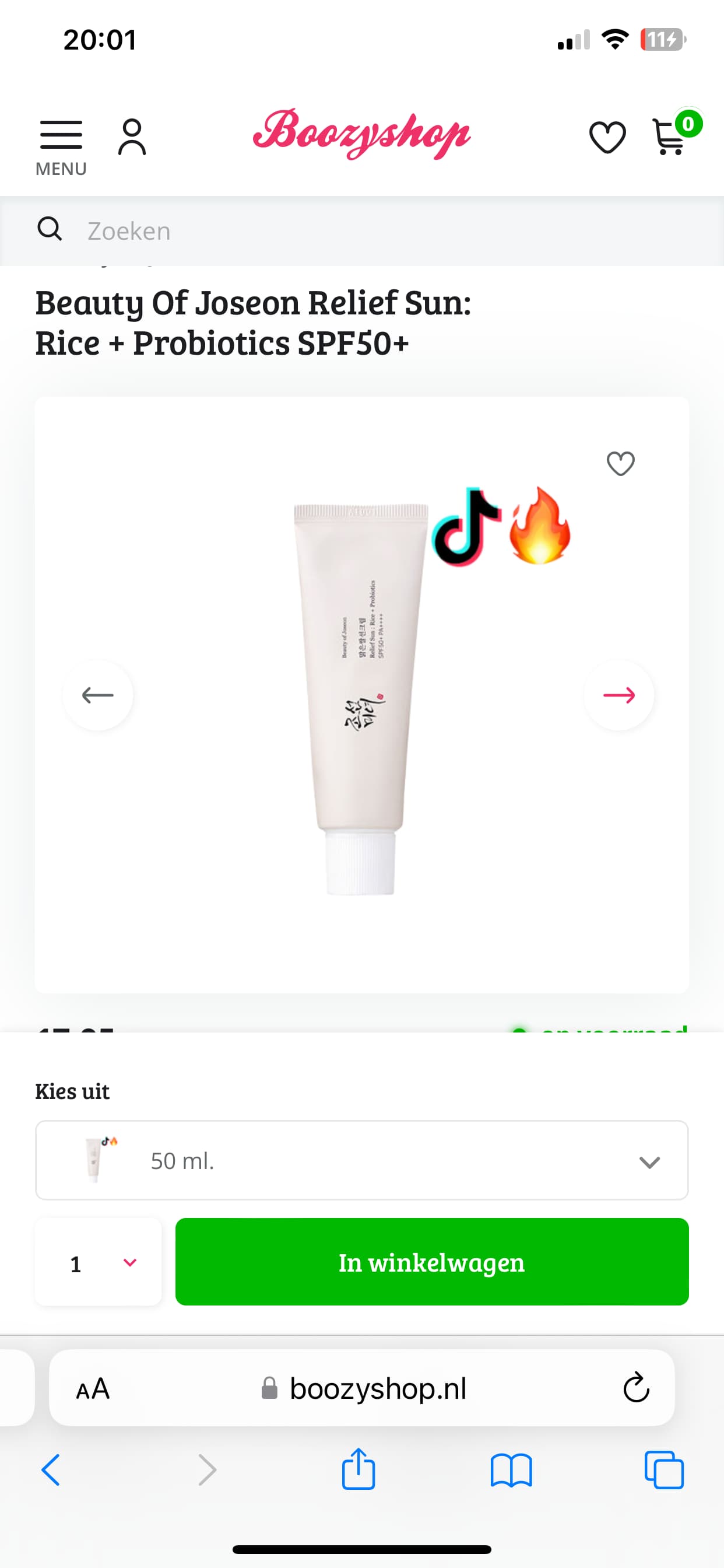This screenshot has height=1568, width=724.
Task: Open the account profile icon
Action: (132, 137)
